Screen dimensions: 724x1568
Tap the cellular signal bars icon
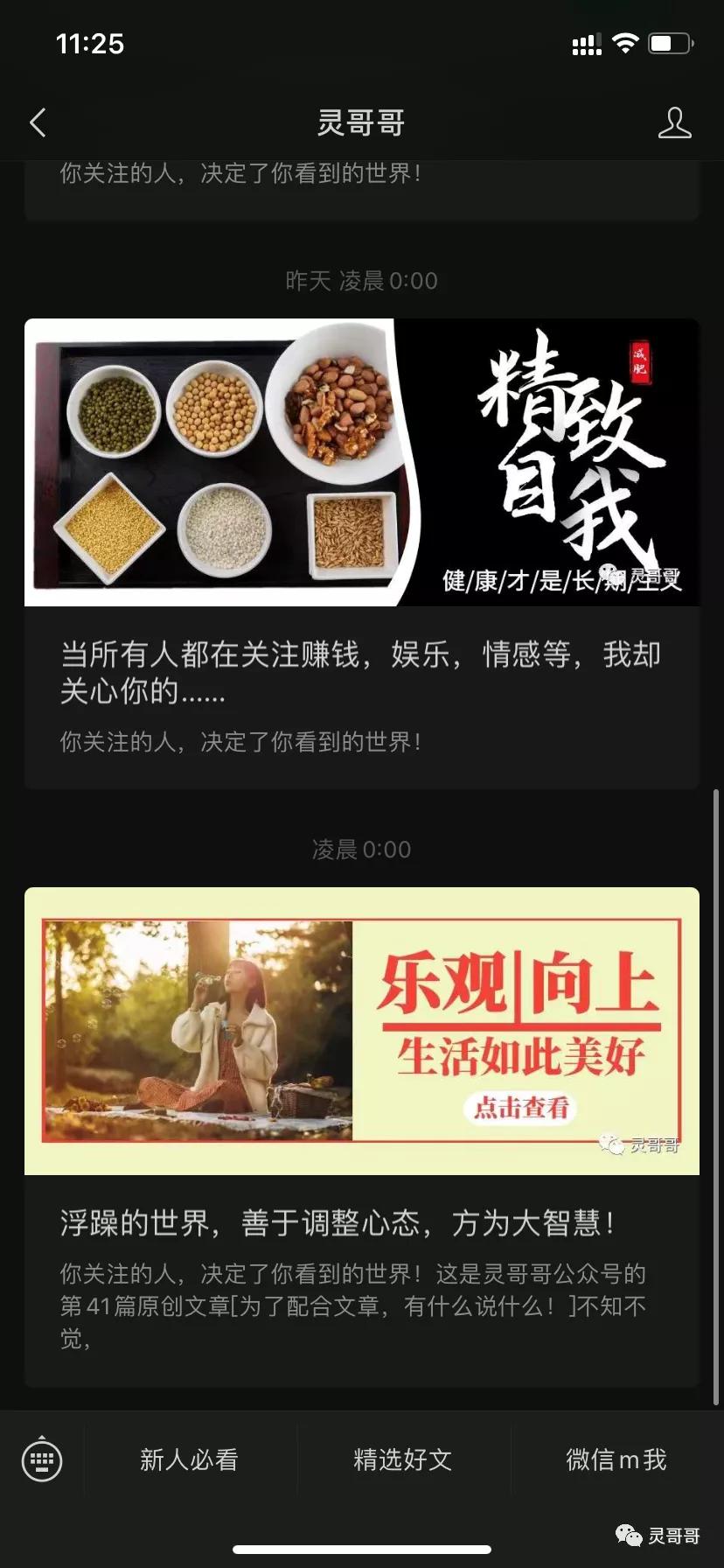tap(586, 42)
